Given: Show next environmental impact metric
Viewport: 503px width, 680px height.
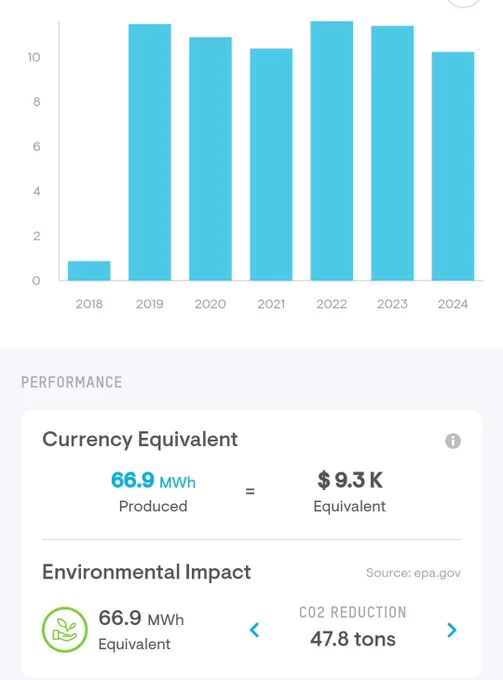Looking at the screenshot, I should pyautogui.click(x=451, y=630).
